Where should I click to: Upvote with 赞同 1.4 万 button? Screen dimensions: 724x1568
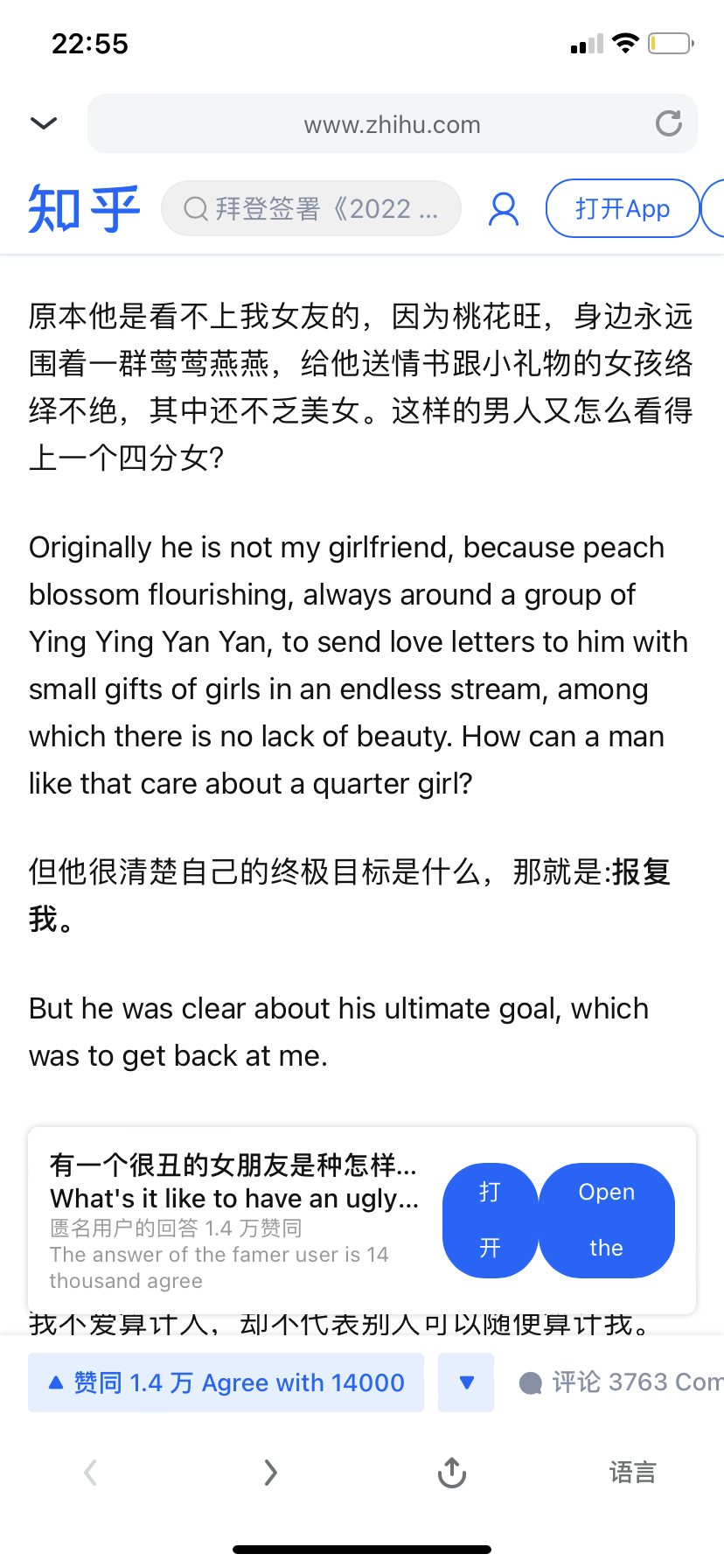point(226,1382)
